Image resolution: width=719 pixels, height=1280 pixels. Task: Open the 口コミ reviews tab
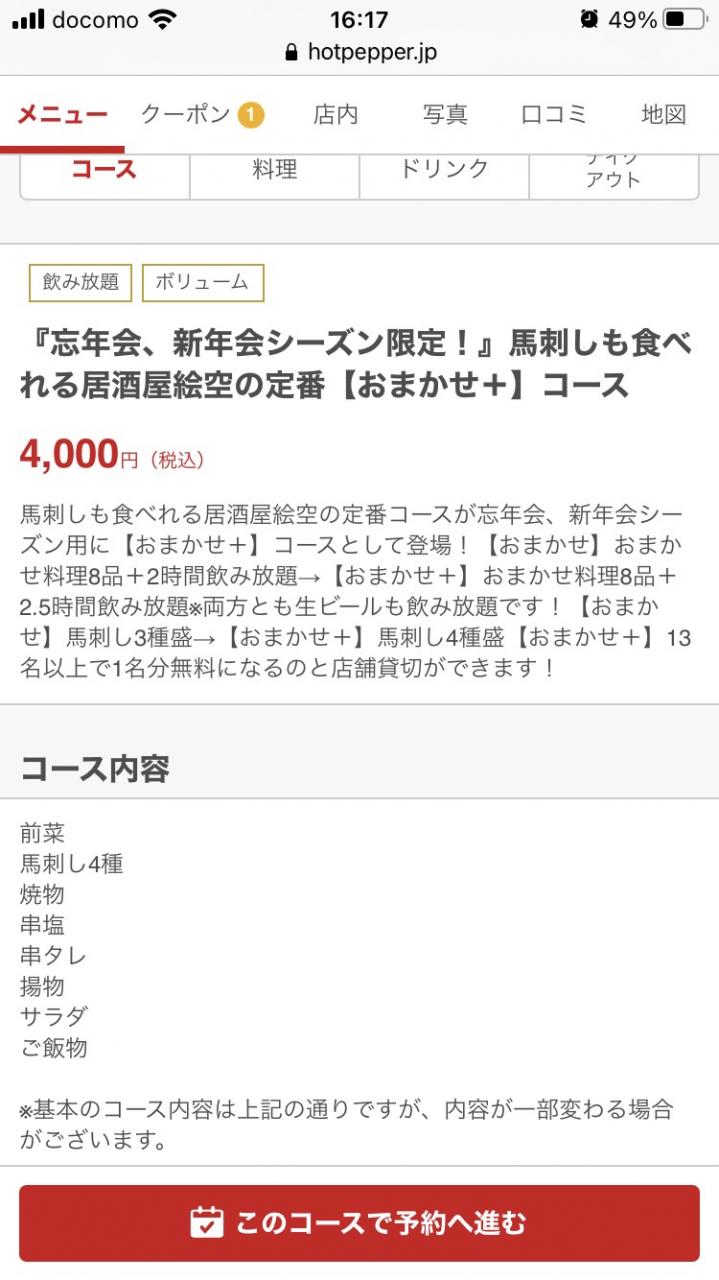coord(554,115)
